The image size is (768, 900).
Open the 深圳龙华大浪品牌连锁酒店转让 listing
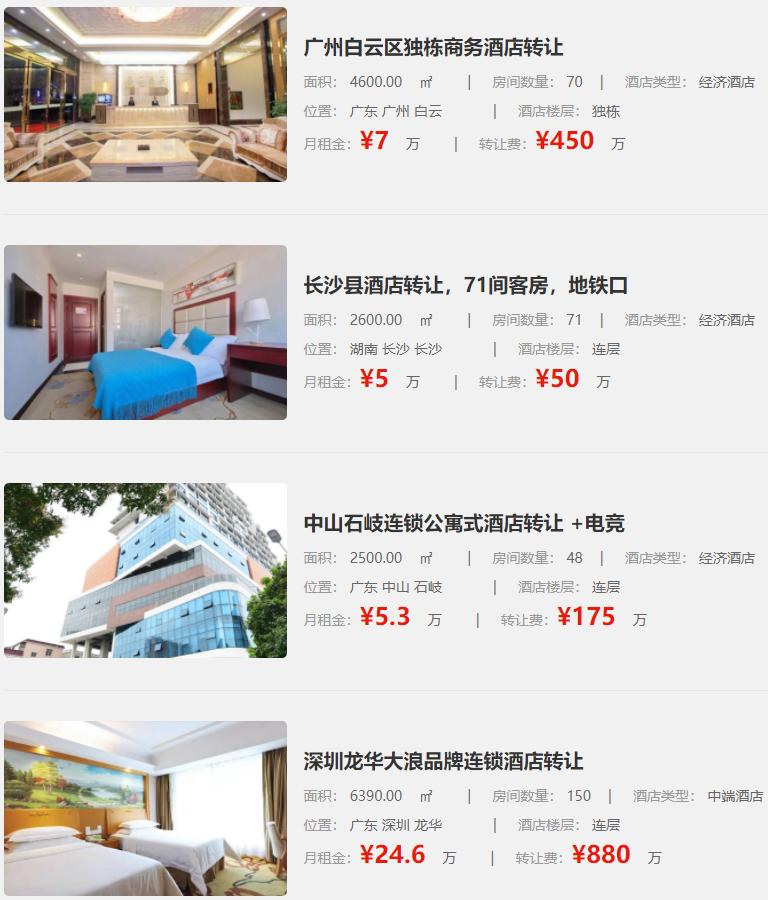(x=443, y=762)
